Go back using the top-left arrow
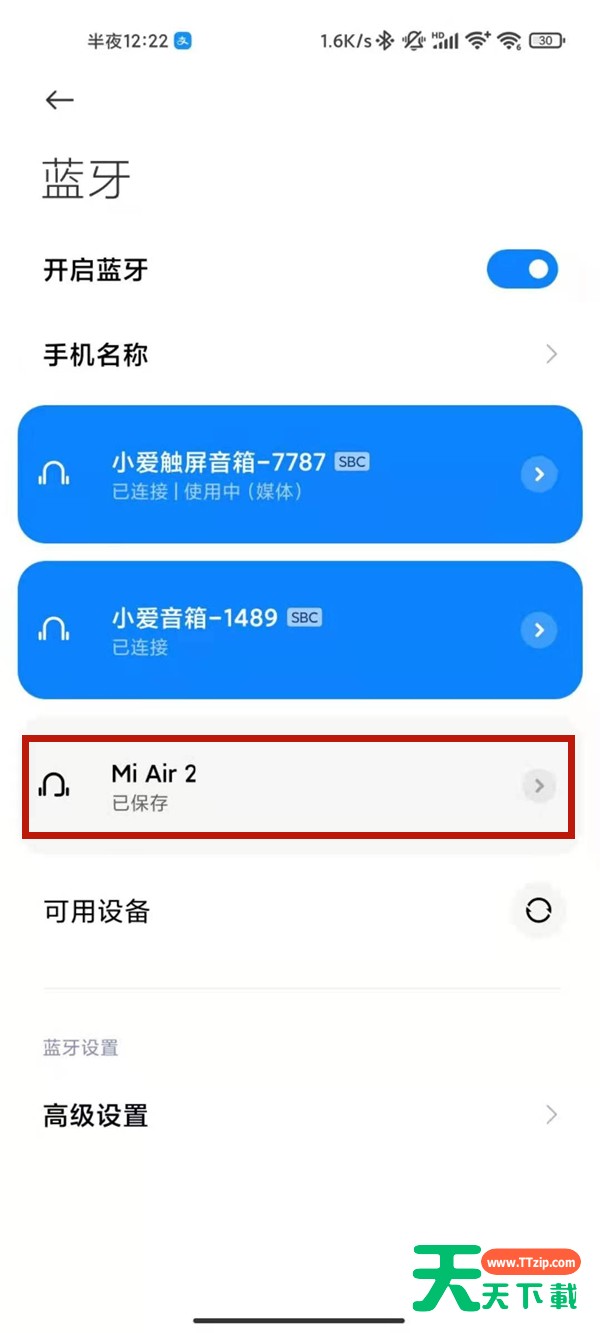 coord(60,100)
